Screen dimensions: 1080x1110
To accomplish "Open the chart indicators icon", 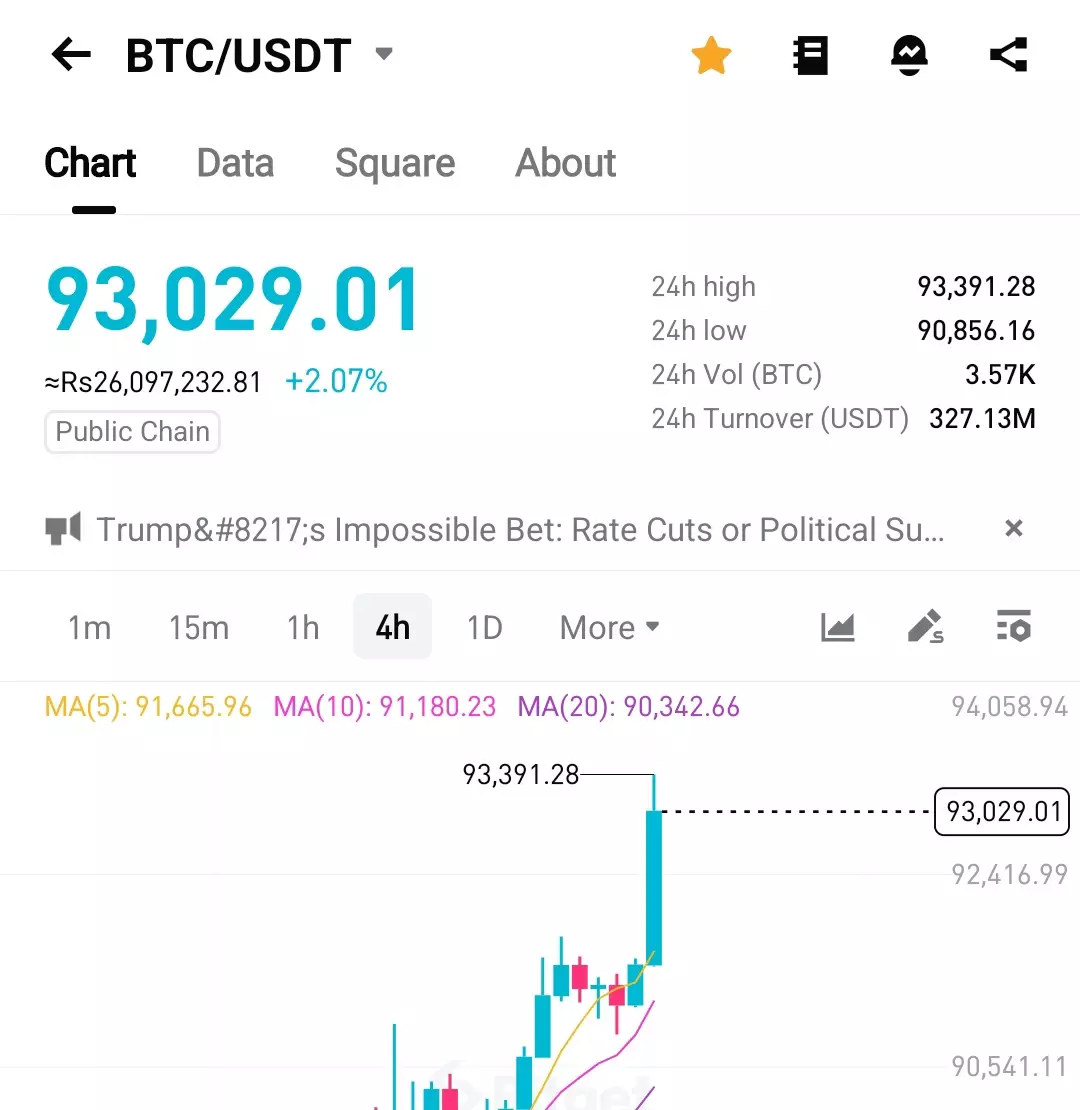I will coord(838,627).
